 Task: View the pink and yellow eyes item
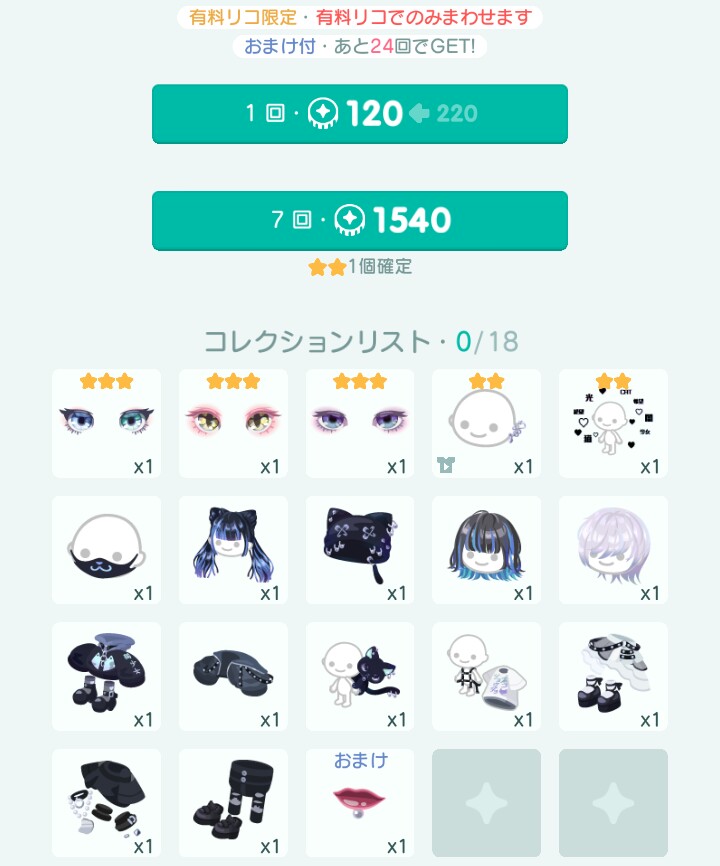coord(233,423)
